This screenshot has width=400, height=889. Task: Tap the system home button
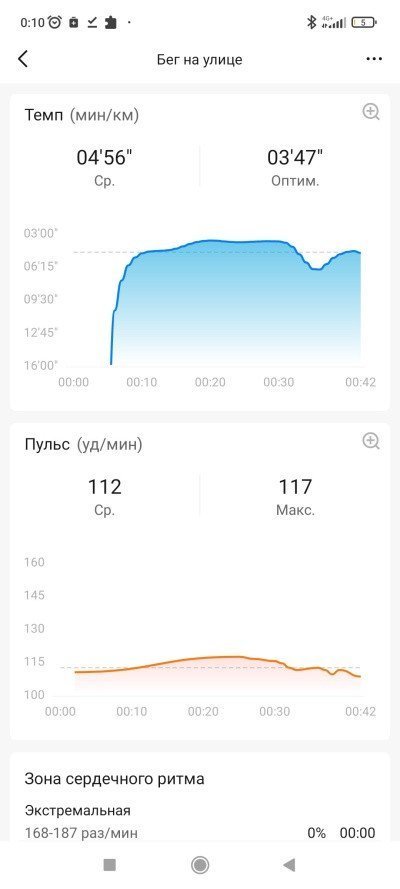200,865
